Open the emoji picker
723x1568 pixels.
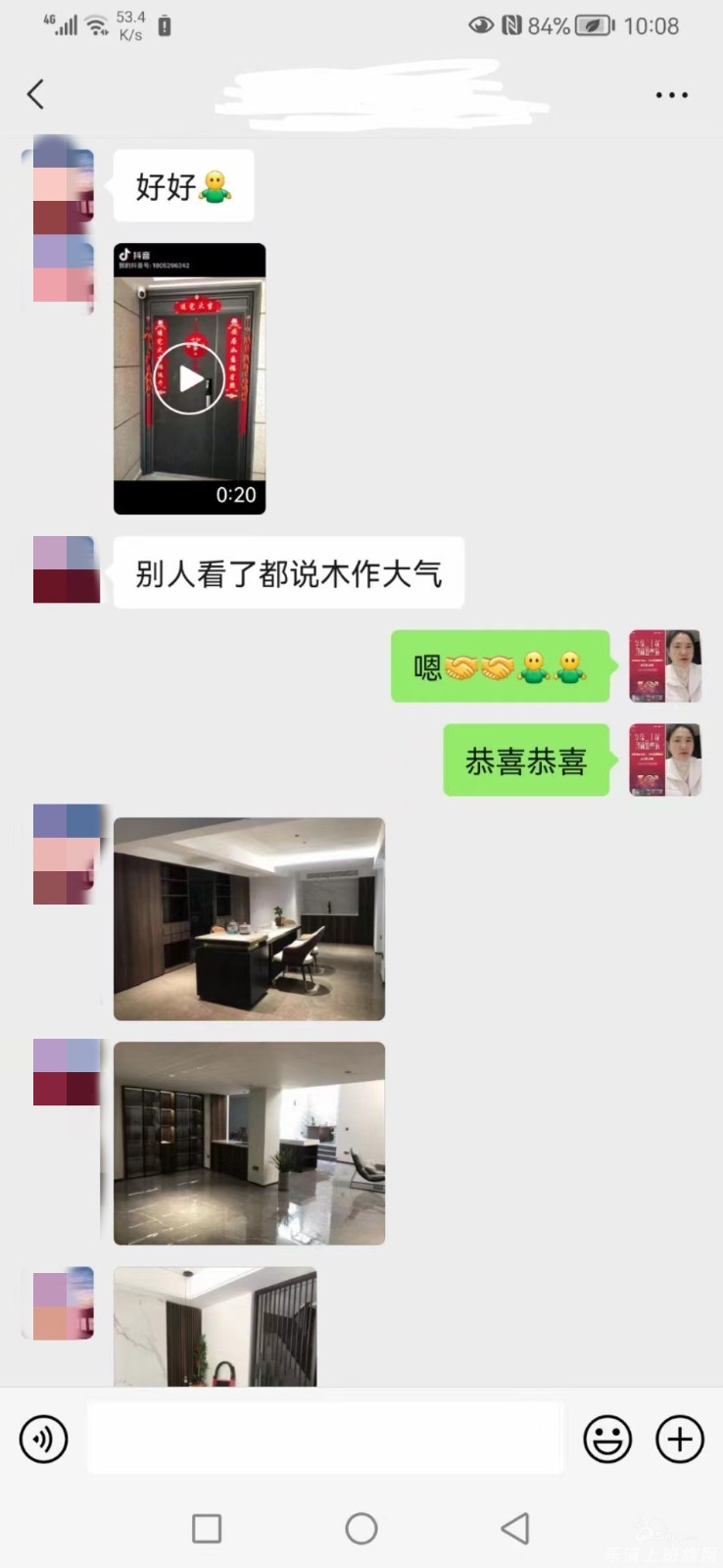[607, 1440]
